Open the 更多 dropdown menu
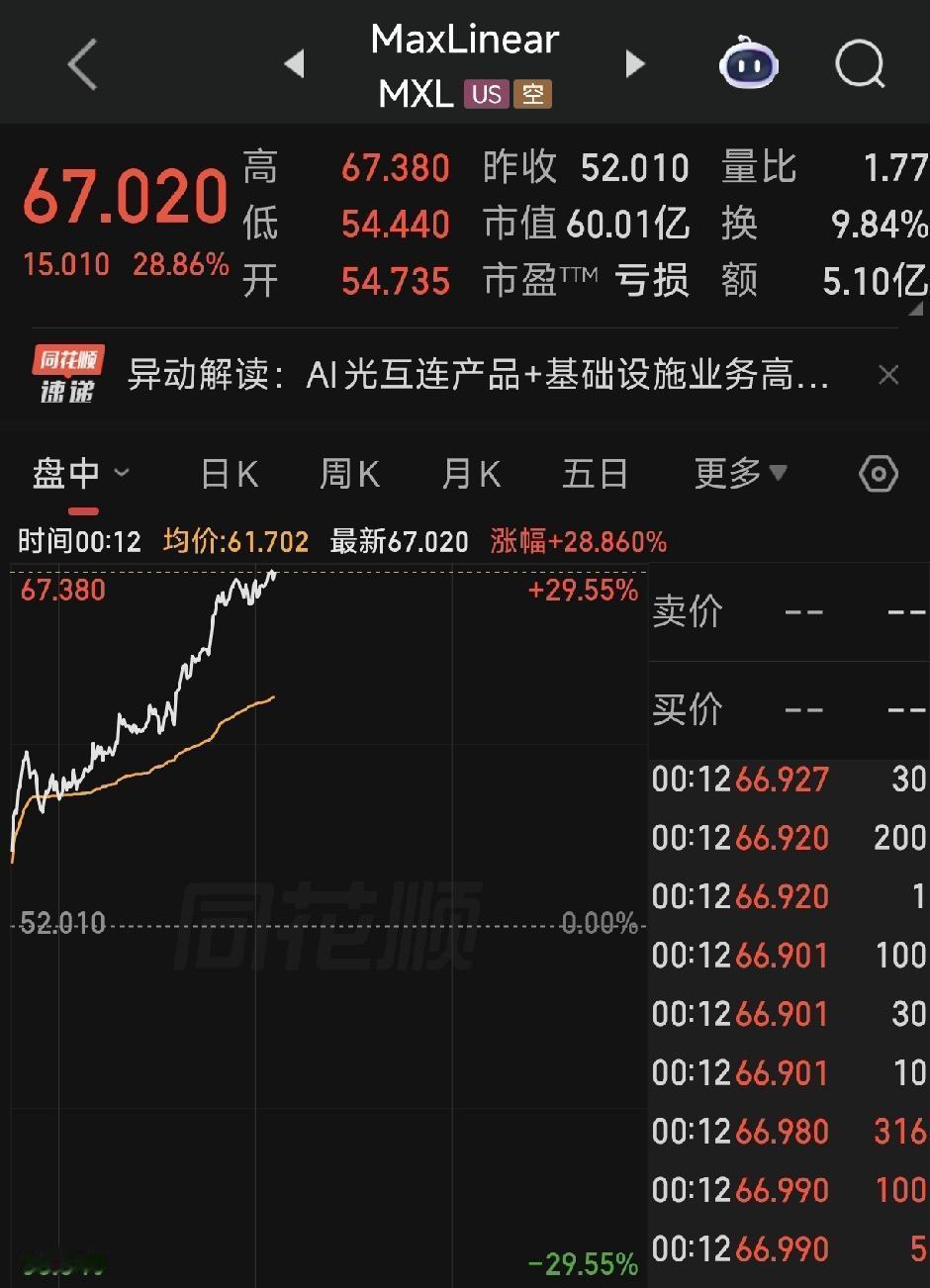The width and height of the screenshot is (930, 1288). click(x=741, y=474)
